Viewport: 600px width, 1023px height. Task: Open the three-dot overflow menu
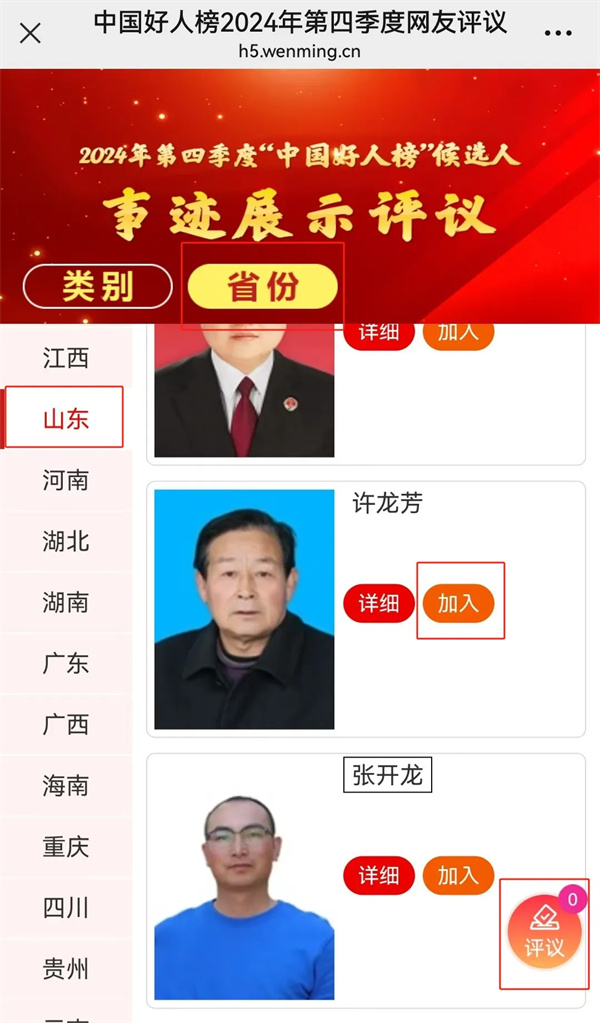(558, 33)
